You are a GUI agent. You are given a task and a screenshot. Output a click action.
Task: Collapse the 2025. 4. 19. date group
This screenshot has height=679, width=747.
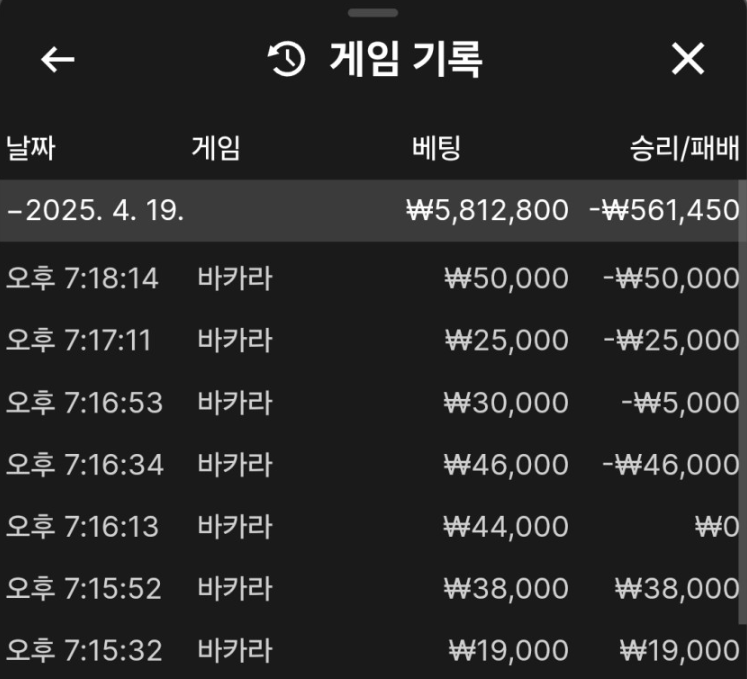tap(95, 211)
